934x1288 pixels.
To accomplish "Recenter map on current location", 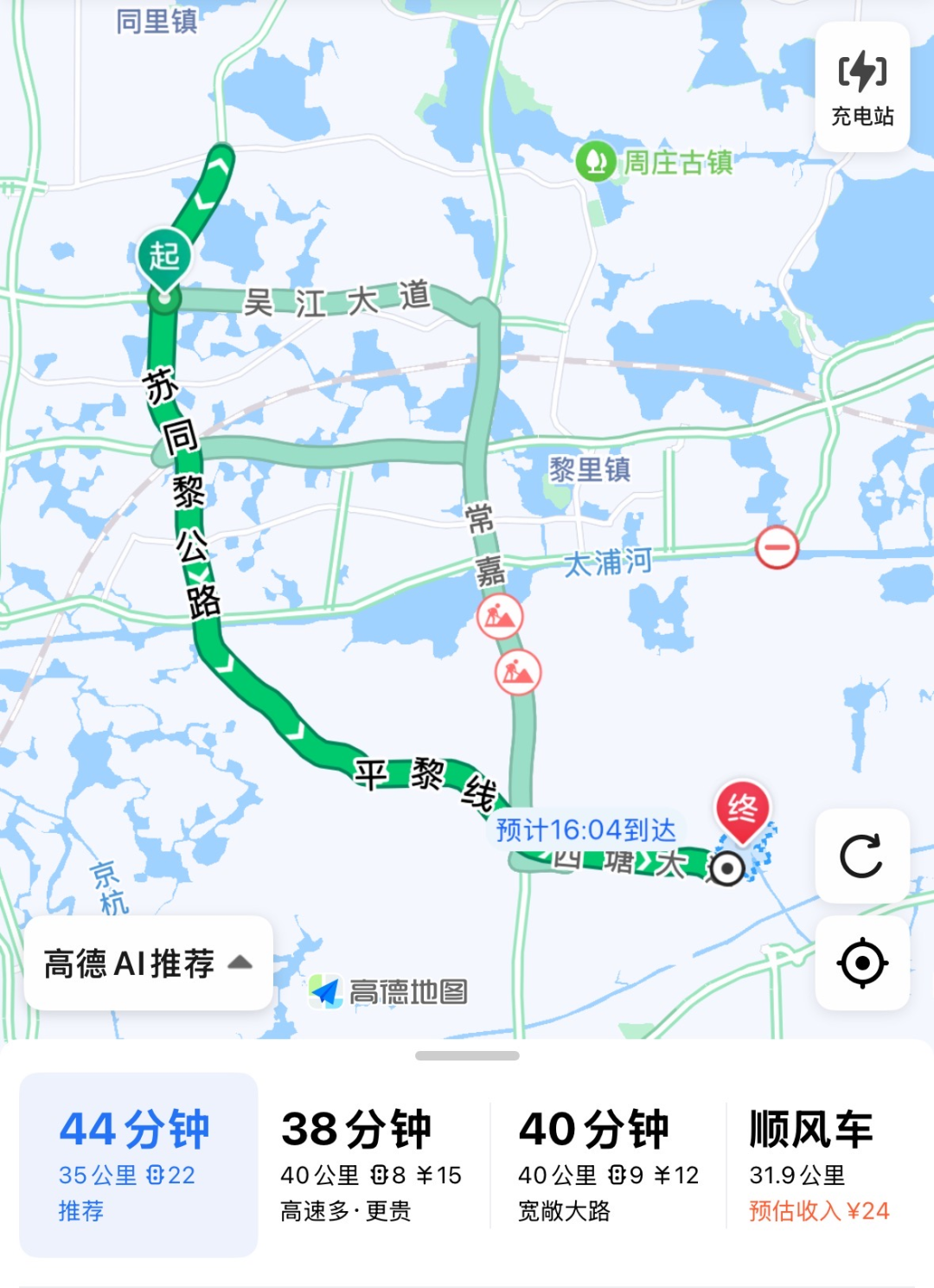I will (x=862, y=963).
